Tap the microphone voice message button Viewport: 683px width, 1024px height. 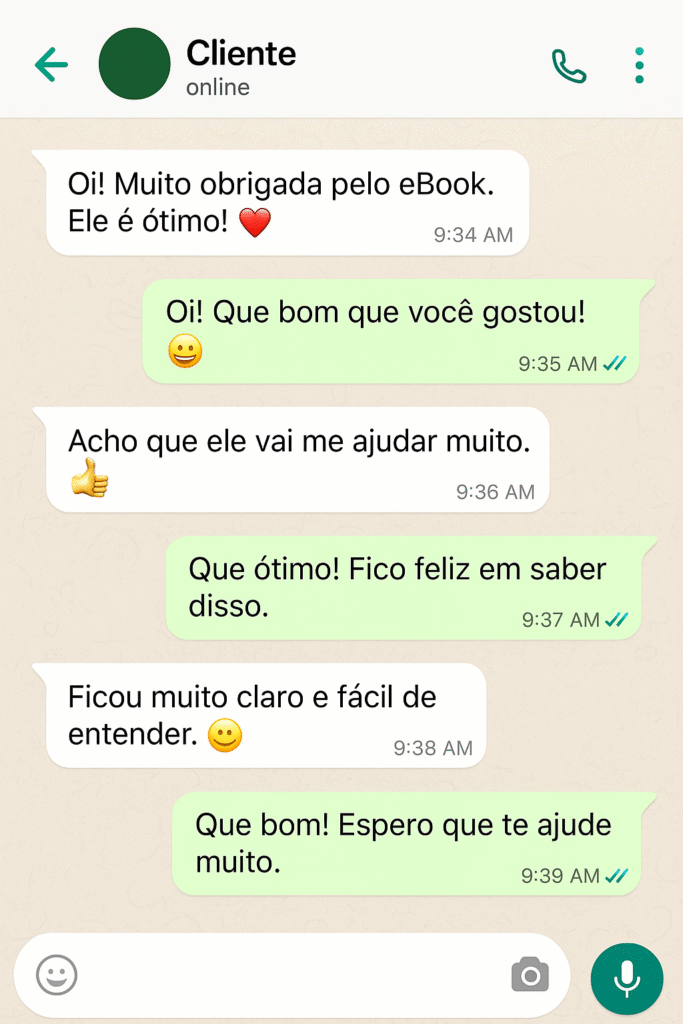[x=627, y=978]
